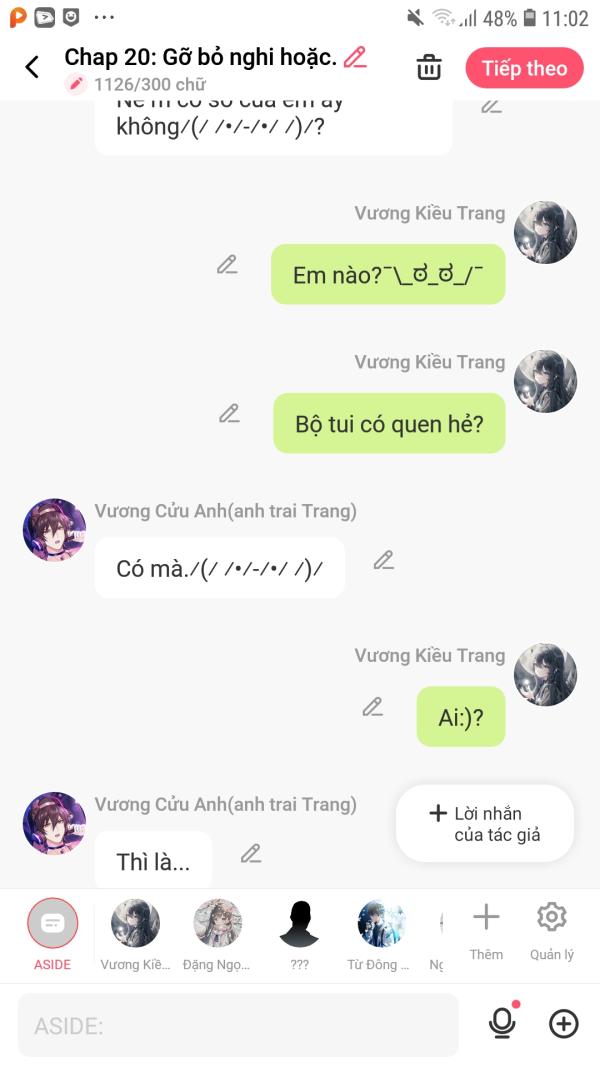Add a new character with Thêm
The image size is (600, 1067).
click(x=486, y=932)
